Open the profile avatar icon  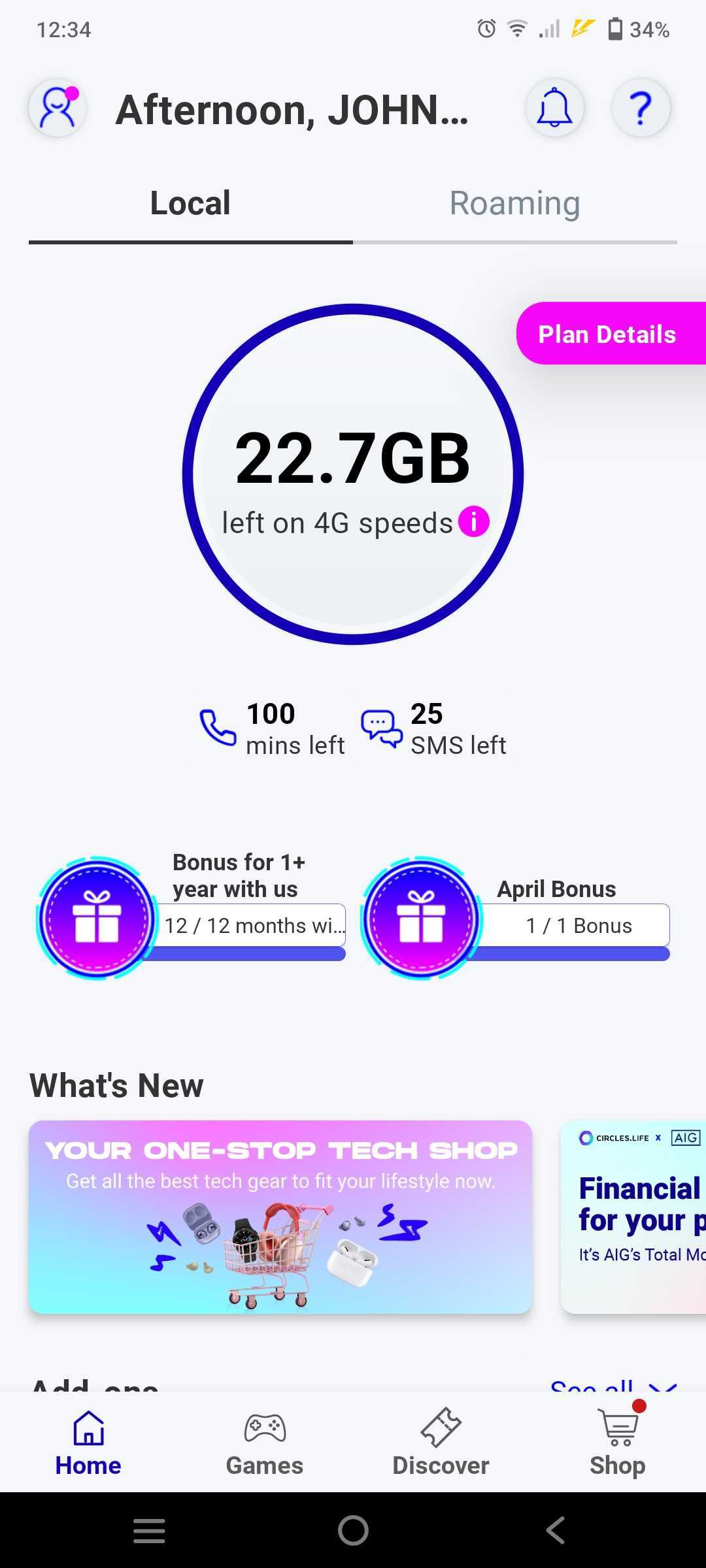pyautogui.click(x=58, y=108)
